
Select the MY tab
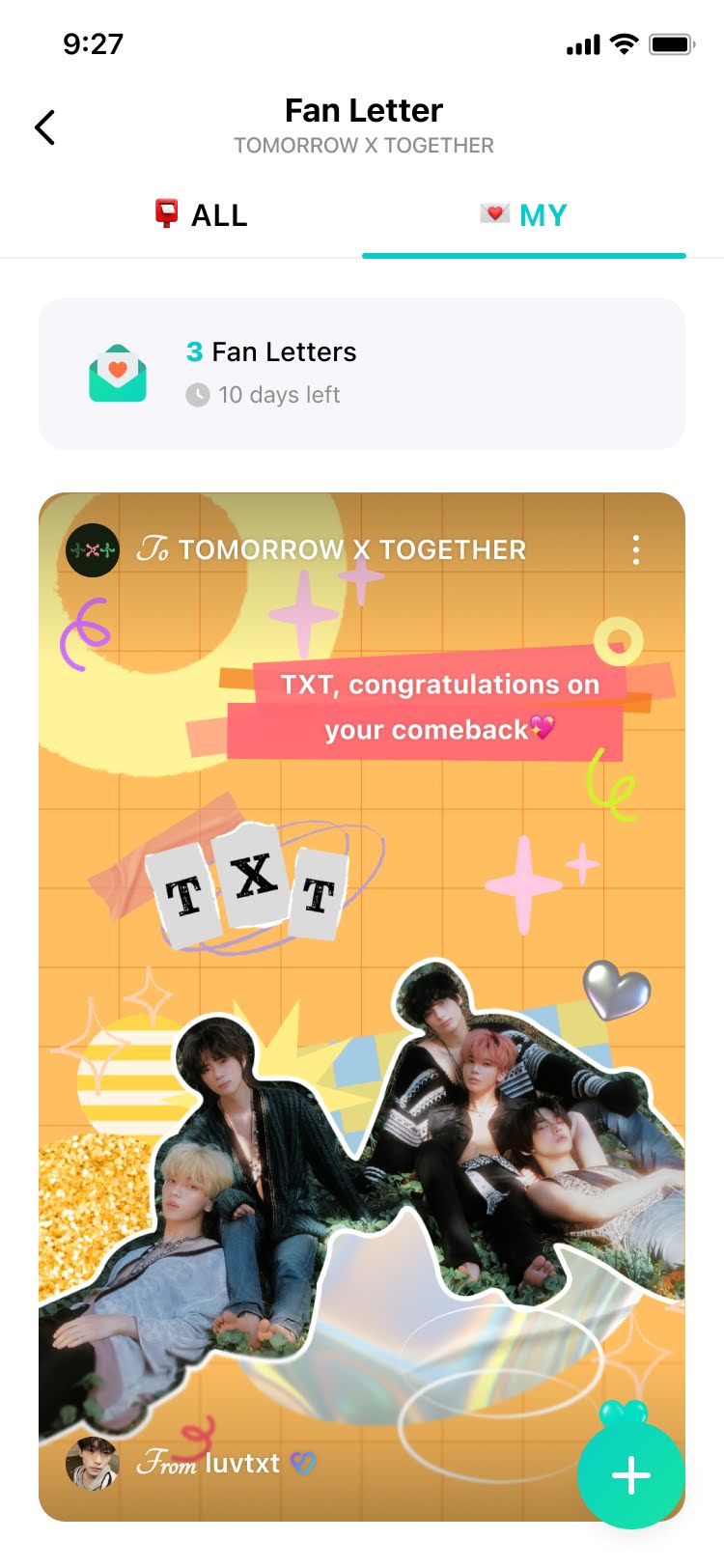click(524, 215)
